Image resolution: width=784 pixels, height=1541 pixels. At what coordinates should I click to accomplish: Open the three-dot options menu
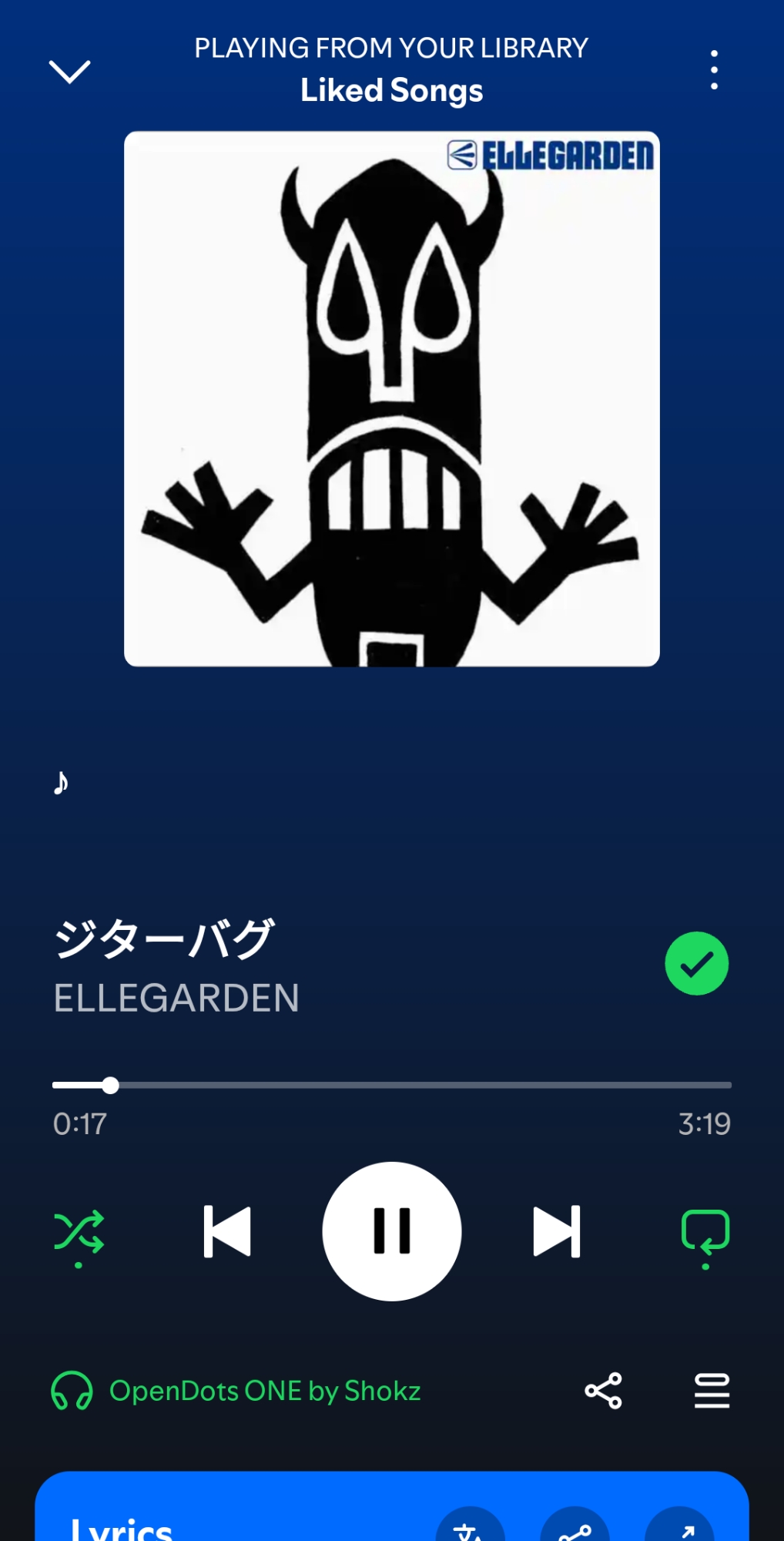click(x=714, y=70)
